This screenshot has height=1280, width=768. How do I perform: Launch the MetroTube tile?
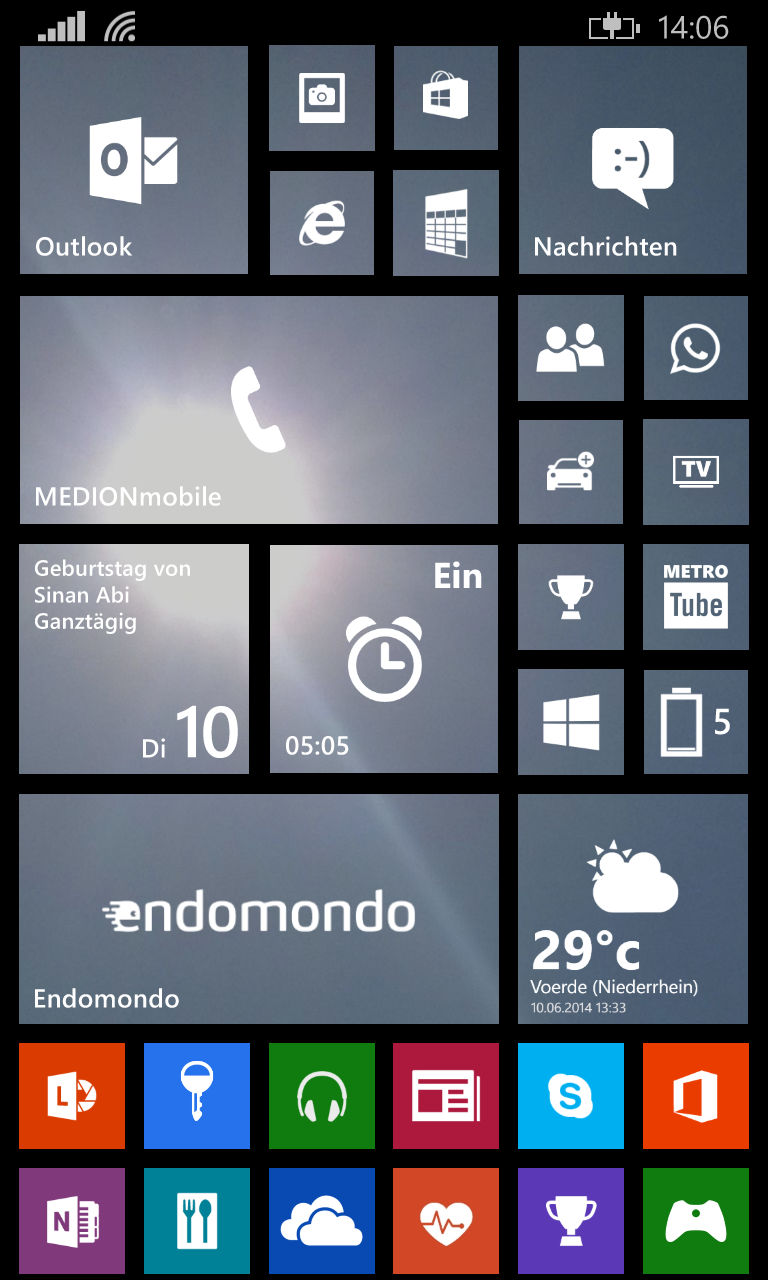click(695, 596)
